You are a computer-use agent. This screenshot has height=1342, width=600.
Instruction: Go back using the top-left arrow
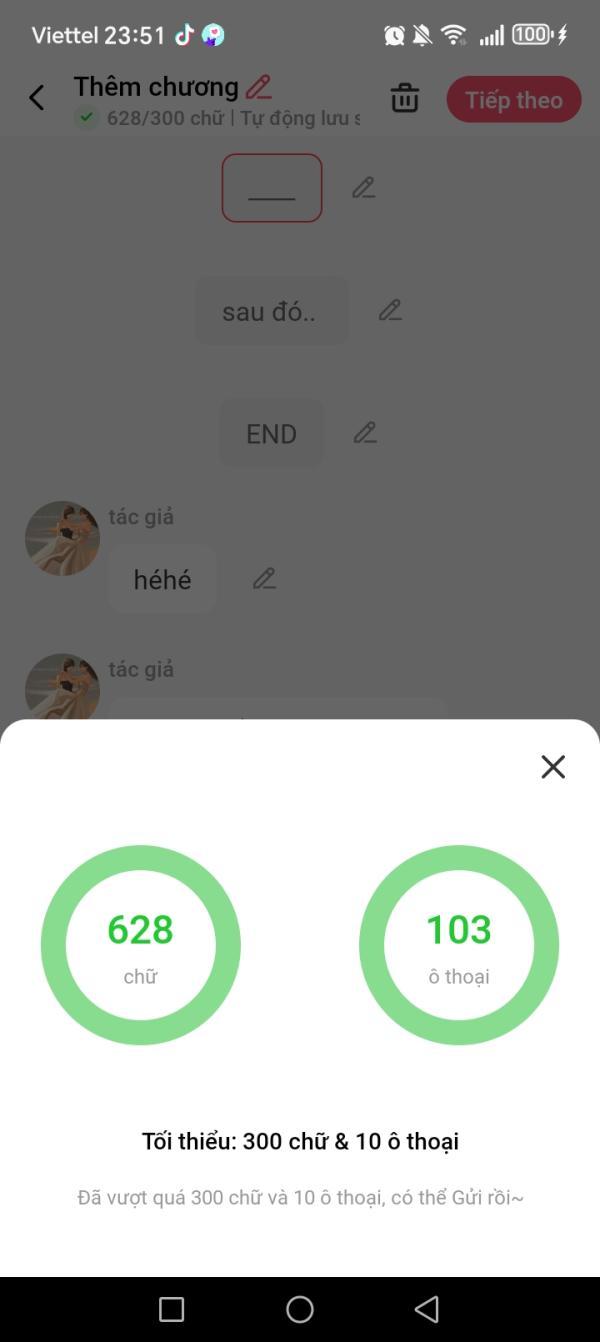click(37, 97)
